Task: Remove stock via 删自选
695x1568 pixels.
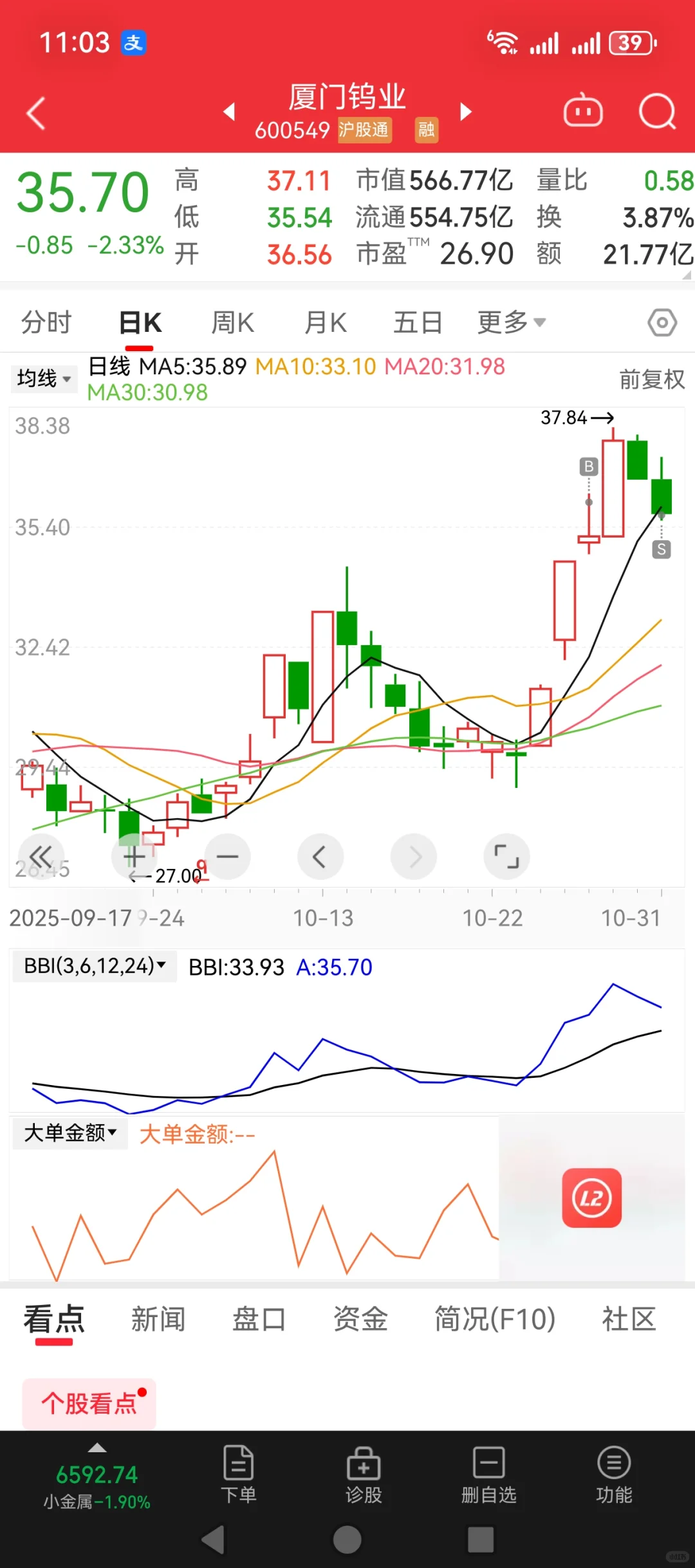Action: 489,1474
